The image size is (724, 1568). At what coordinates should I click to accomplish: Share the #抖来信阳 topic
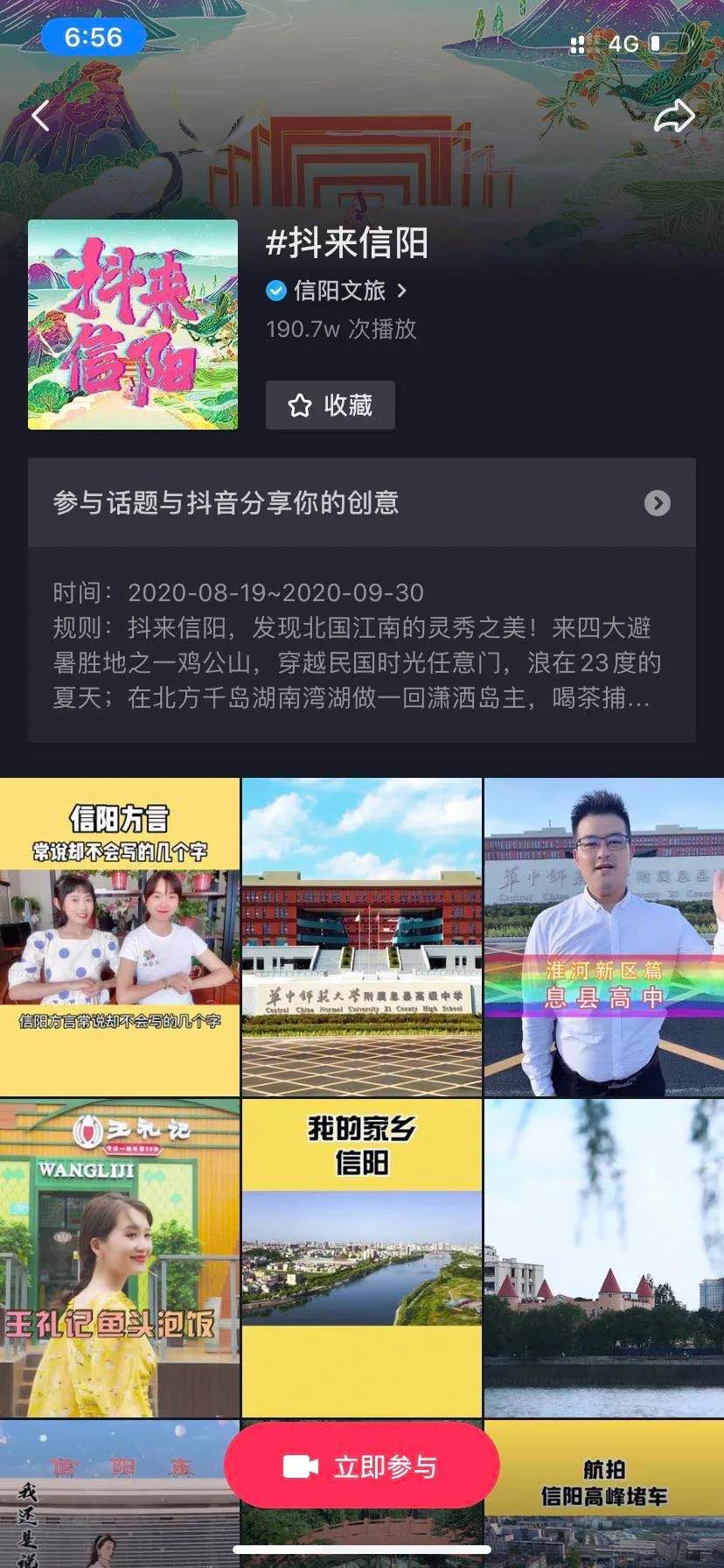pos(674,116)
